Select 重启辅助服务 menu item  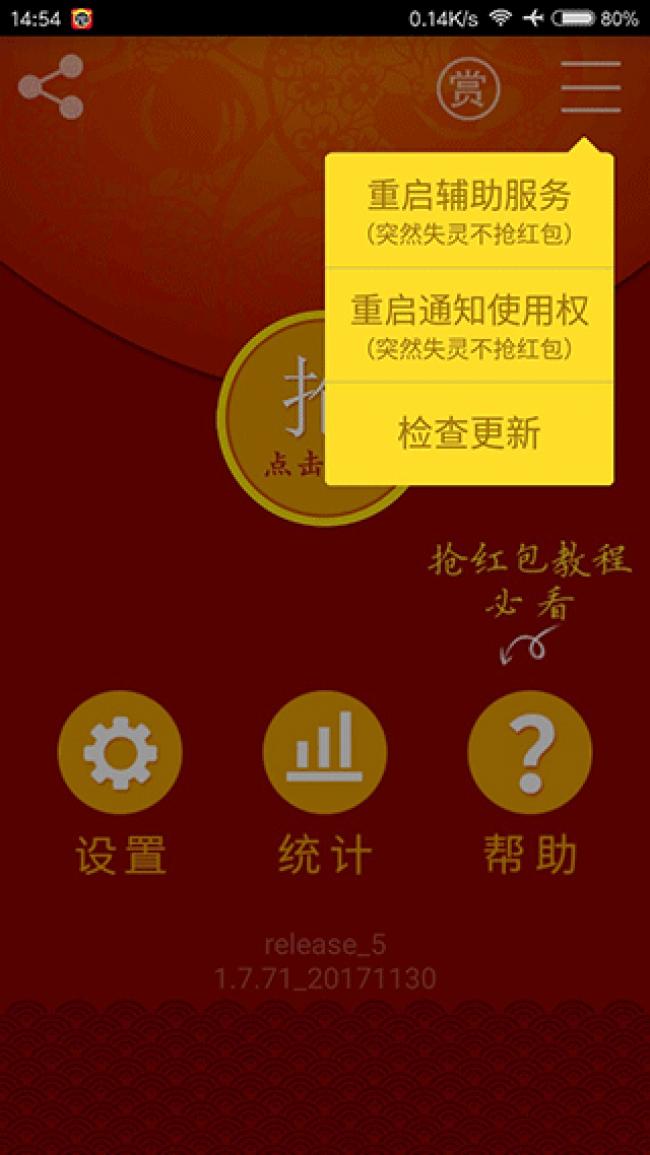click(x=469, y=211)
